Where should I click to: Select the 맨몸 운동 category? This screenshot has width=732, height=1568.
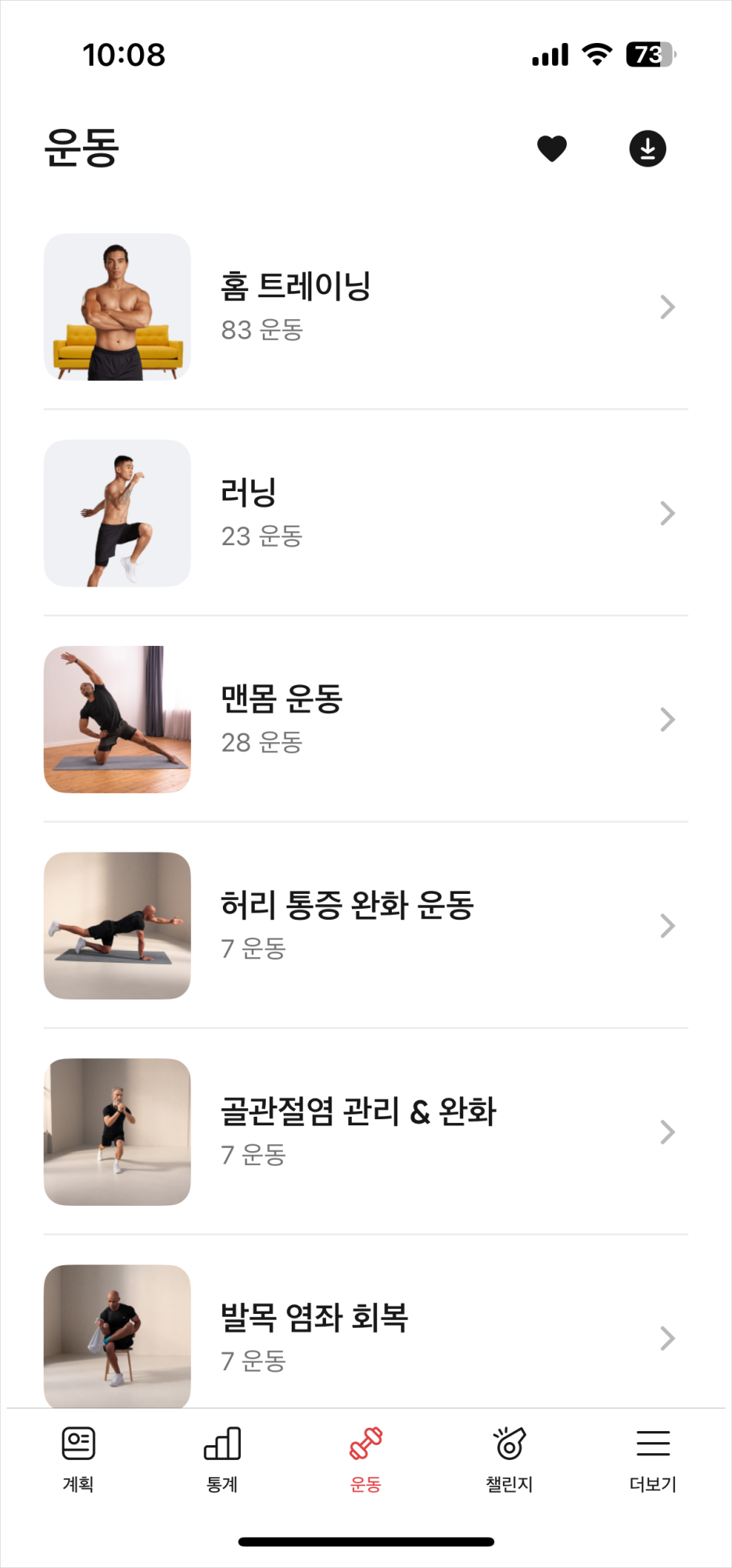[x=365, y=719]
